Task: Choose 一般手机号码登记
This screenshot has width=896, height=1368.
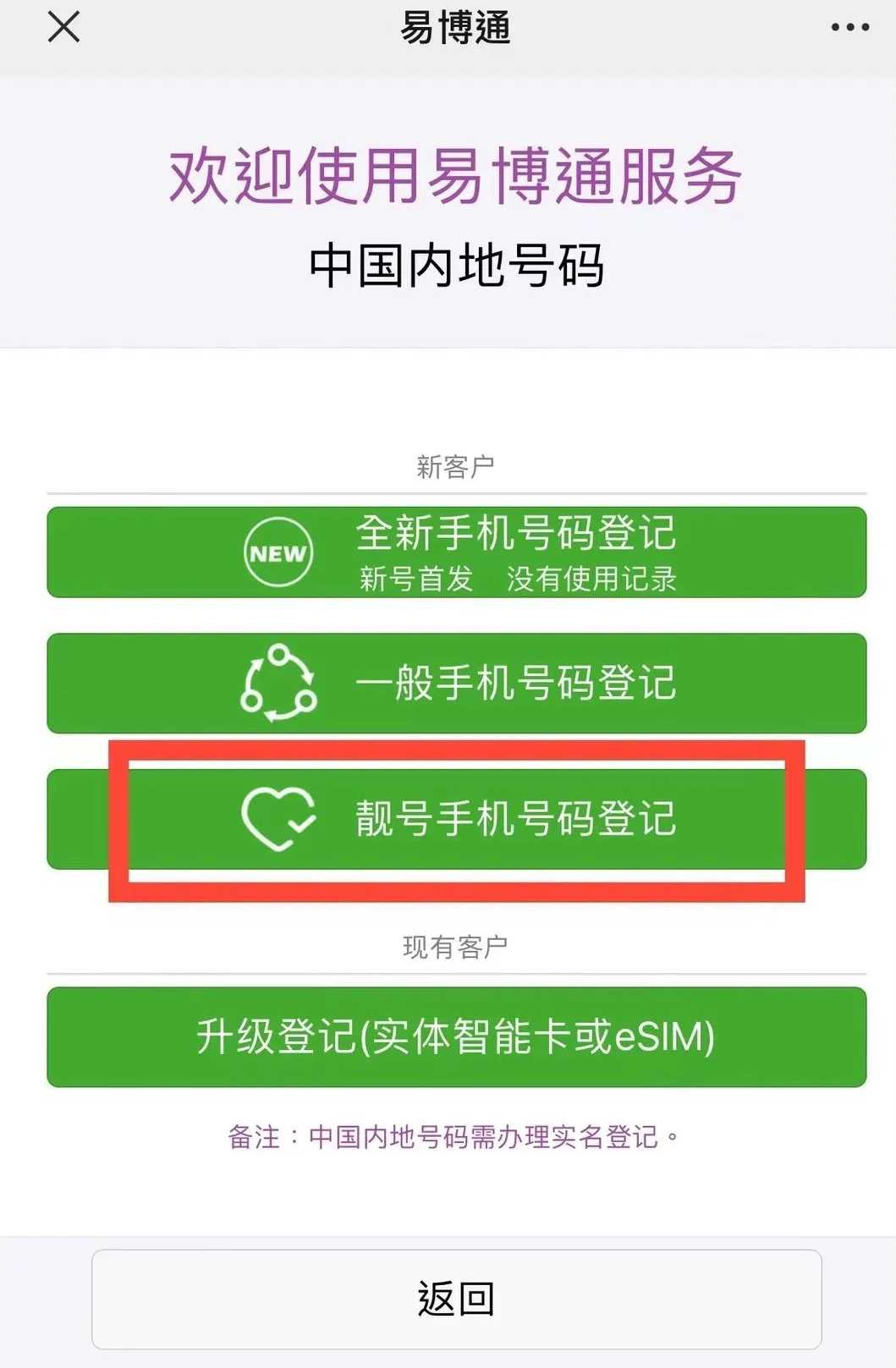Action: pos(457,683)
